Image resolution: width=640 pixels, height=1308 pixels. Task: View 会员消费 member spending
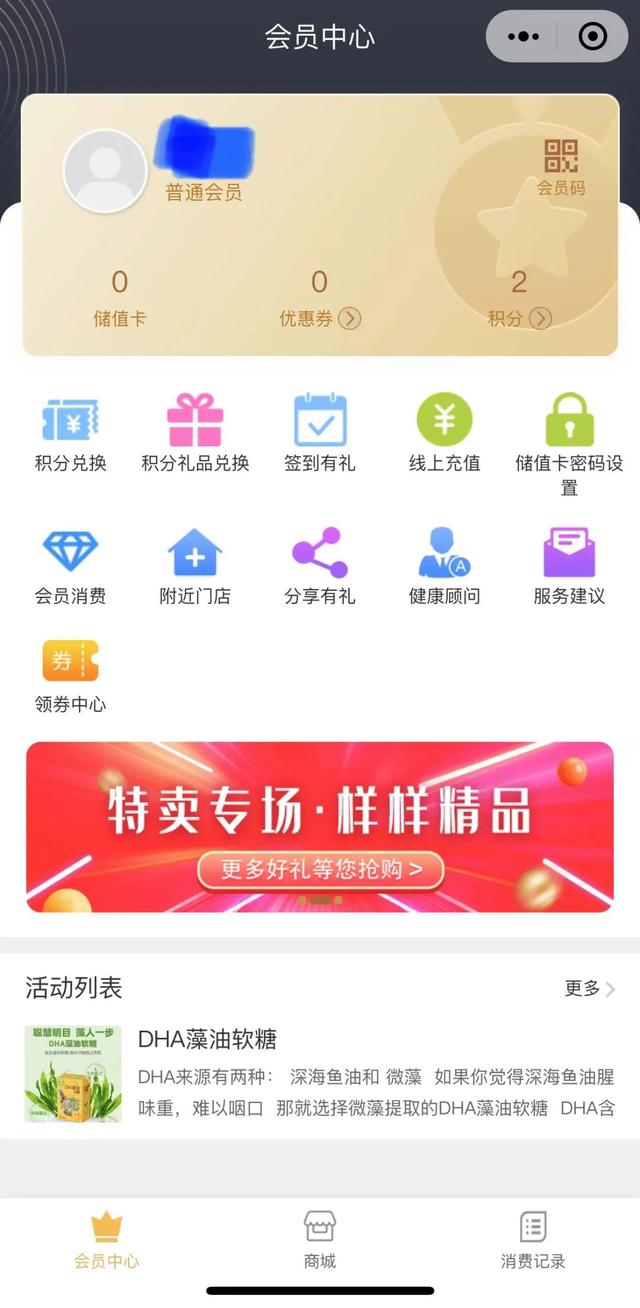70,567
